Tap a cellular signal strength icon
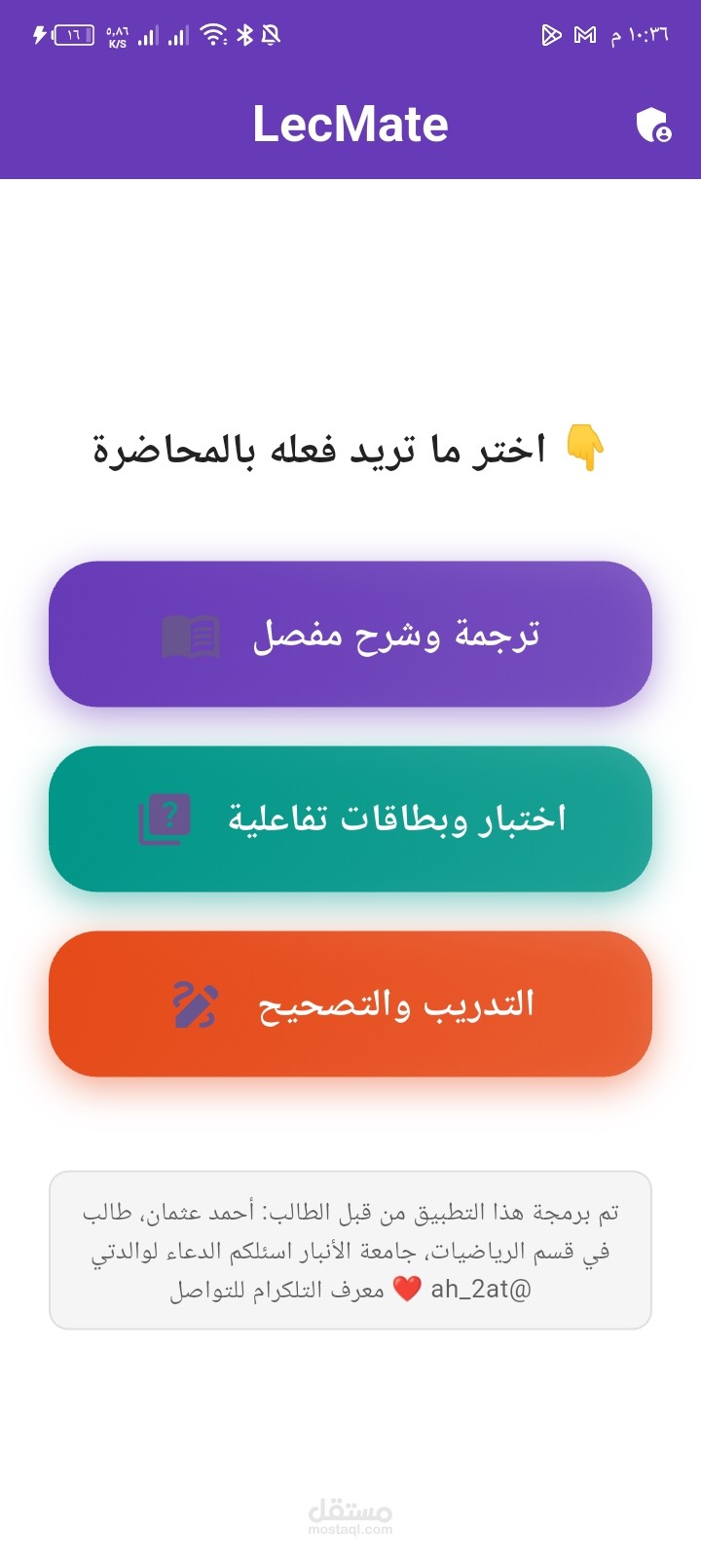 (x=148, y=35)
